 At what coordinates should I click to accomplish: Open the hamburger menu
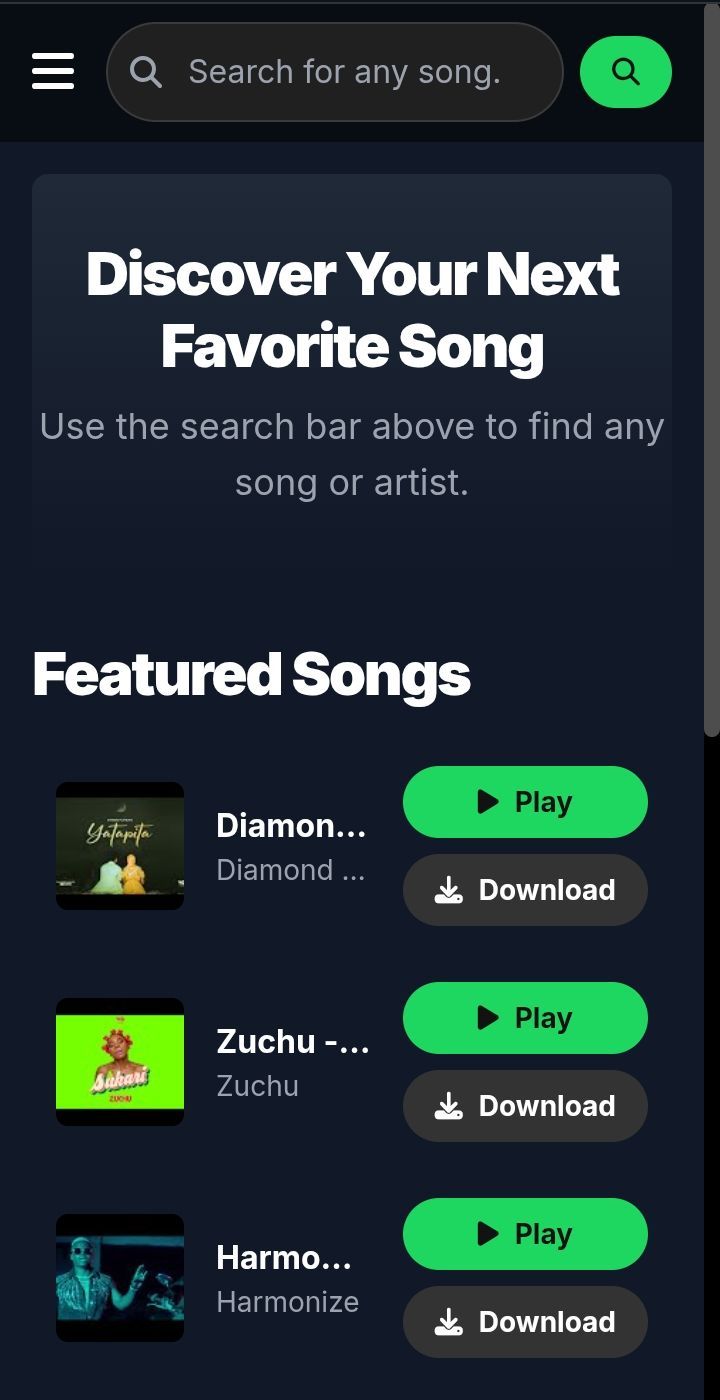53,72
